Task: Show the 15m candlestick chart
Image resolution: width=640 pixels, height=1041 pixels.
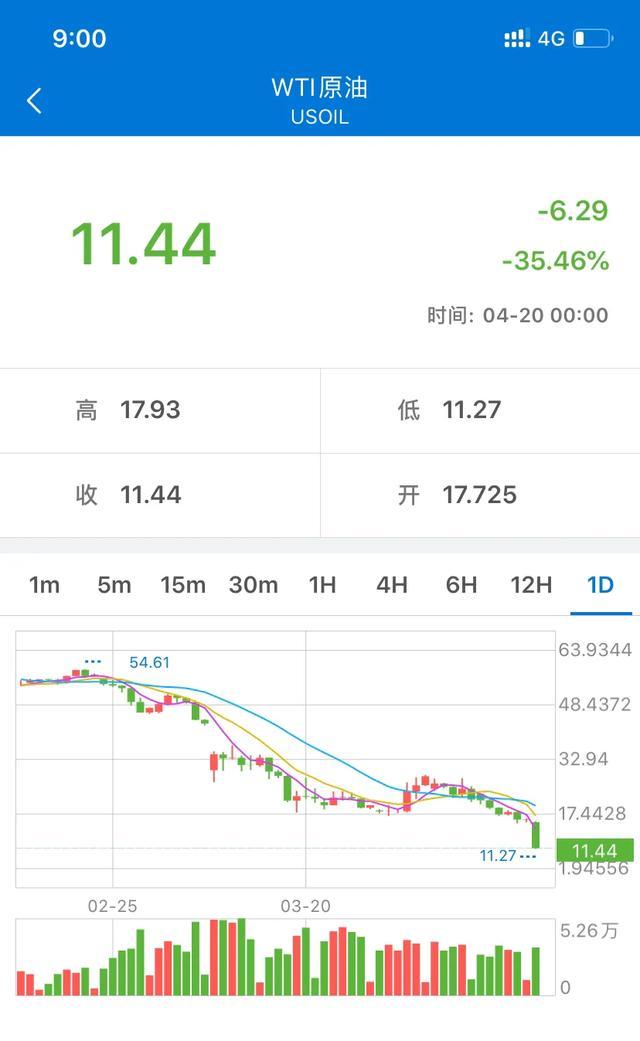Action: click(183, 585)
